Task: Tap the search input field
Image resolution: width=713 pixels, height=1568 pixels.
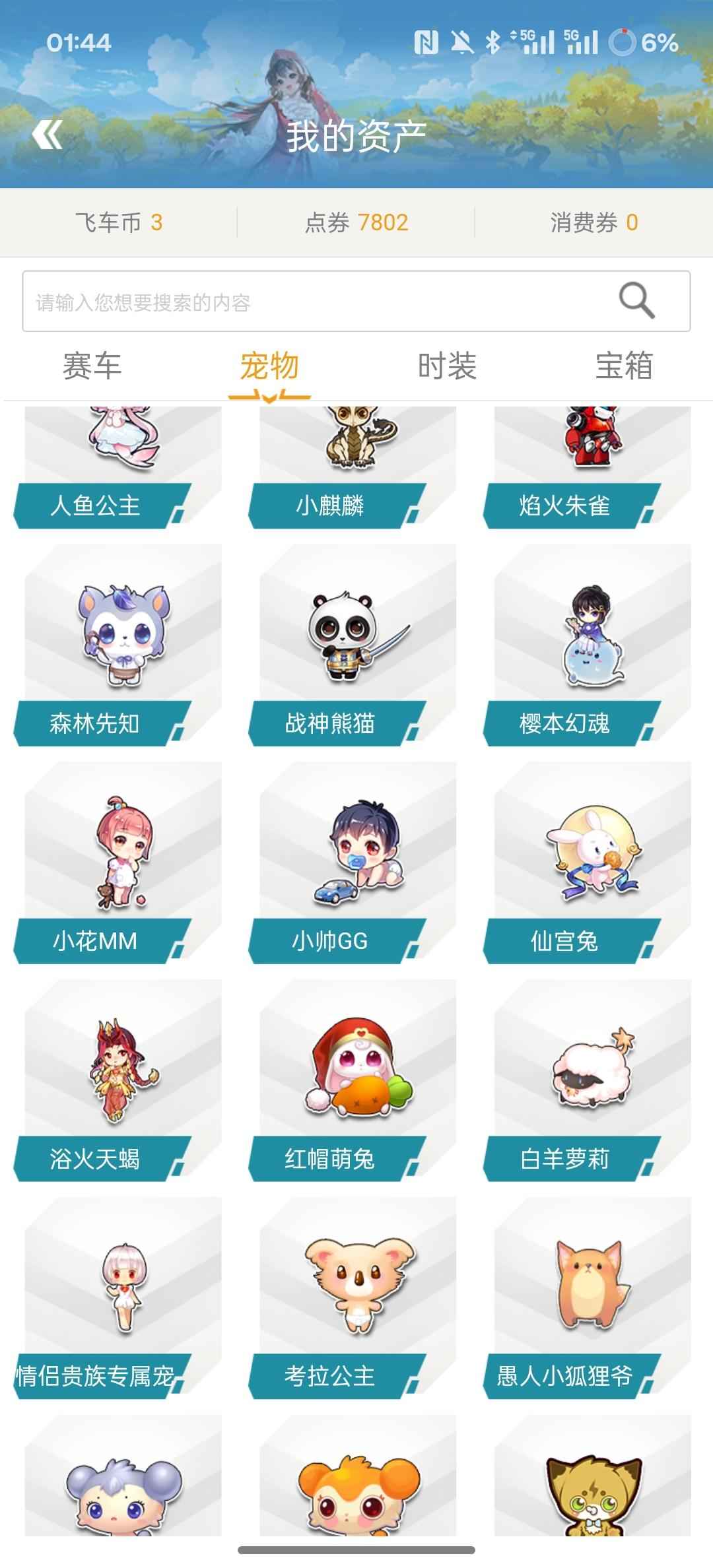Action: coord(317,302)
